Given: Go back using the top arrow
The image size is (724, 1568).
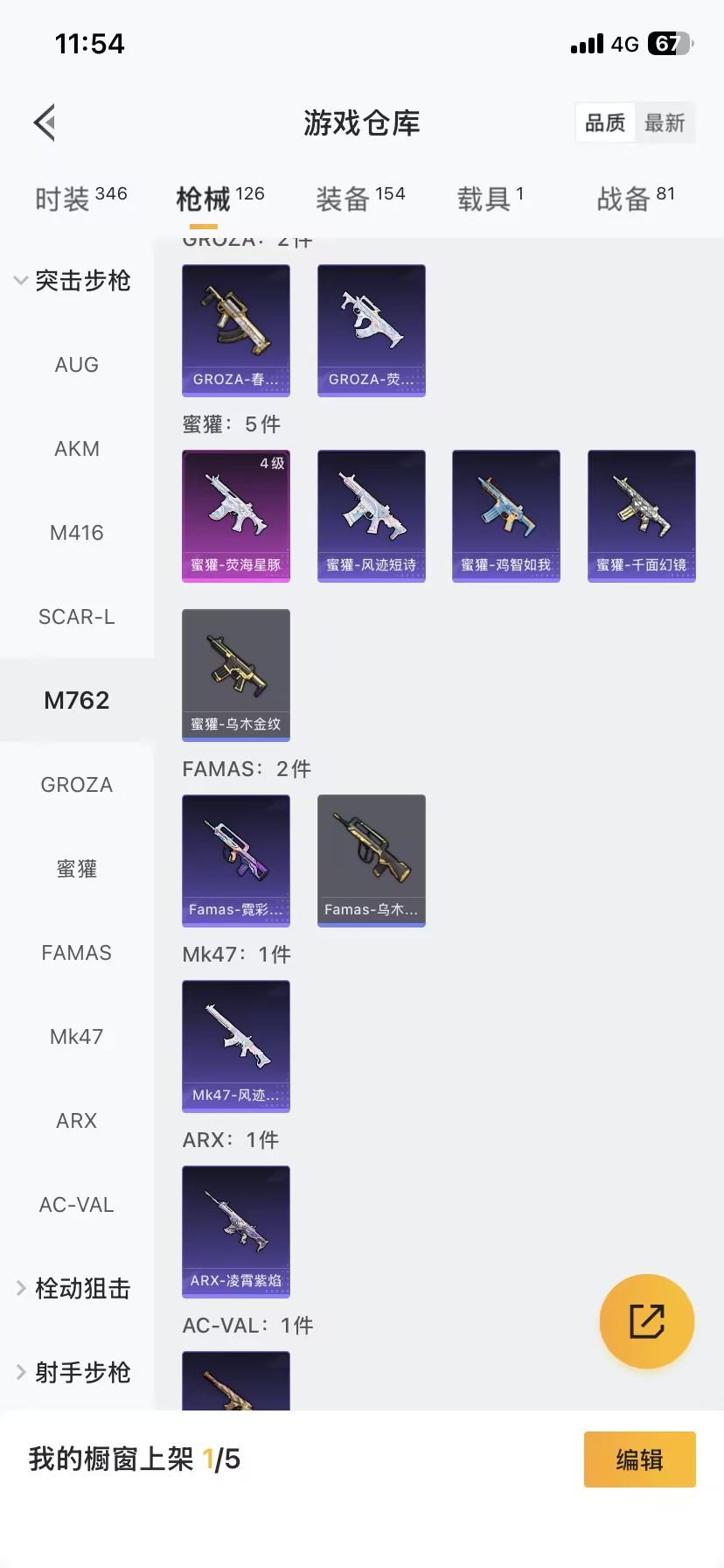Looking at the screenshot, I should [45, 122].
